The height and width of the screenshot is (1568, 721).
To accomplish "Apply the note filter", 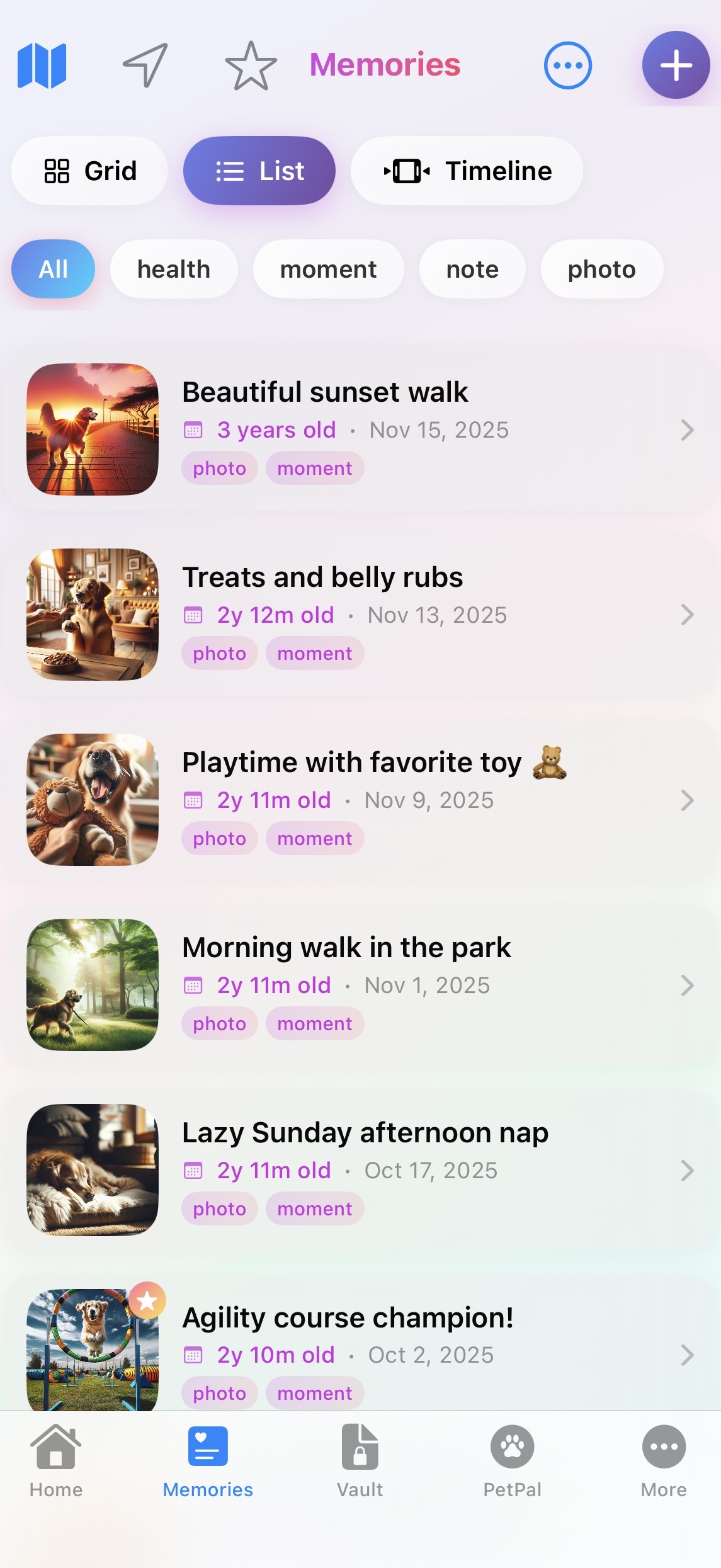I will coord(472,269).
